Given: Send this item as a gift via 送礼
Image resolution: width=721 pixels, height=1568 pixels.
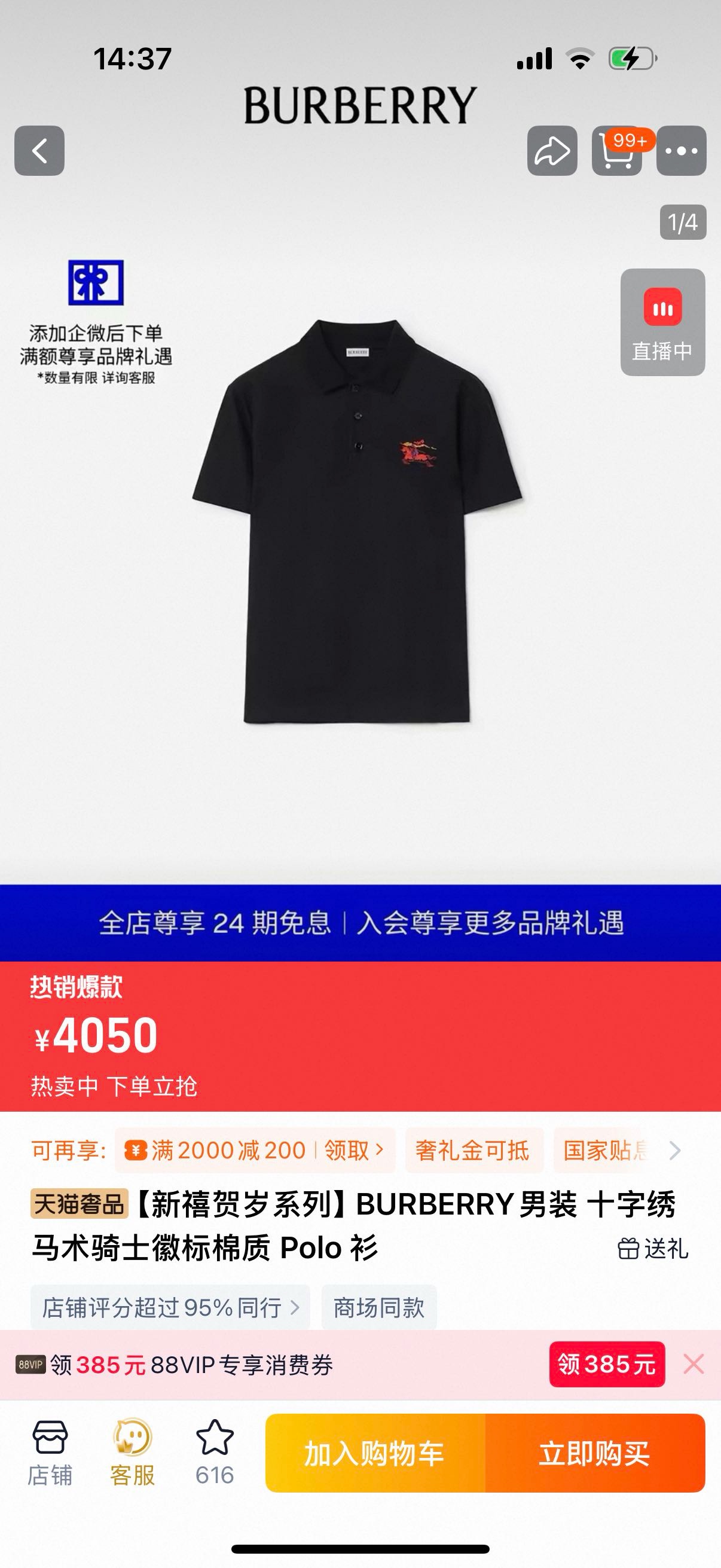Looking at the screenshot, I should click(653, 1249).
